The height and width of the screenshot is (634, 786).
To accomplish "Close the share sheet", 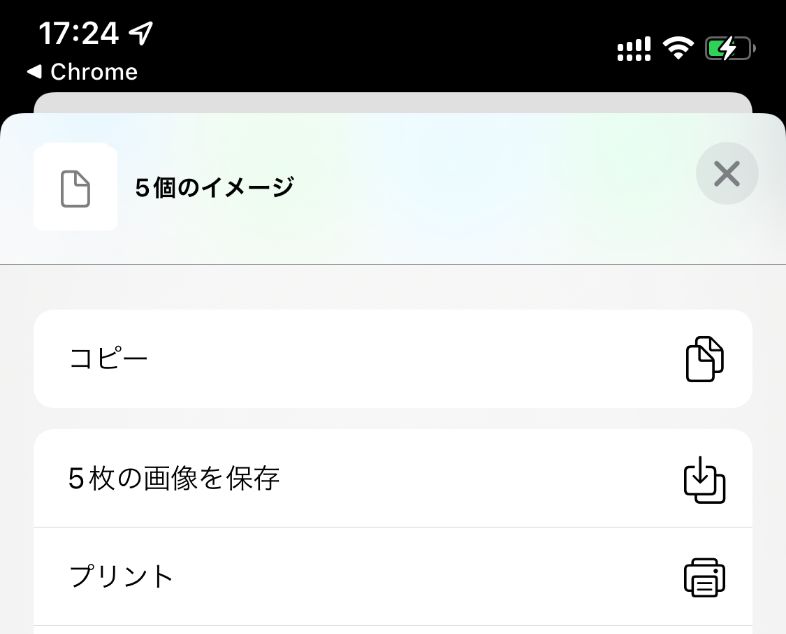I will tap(726, 174).
